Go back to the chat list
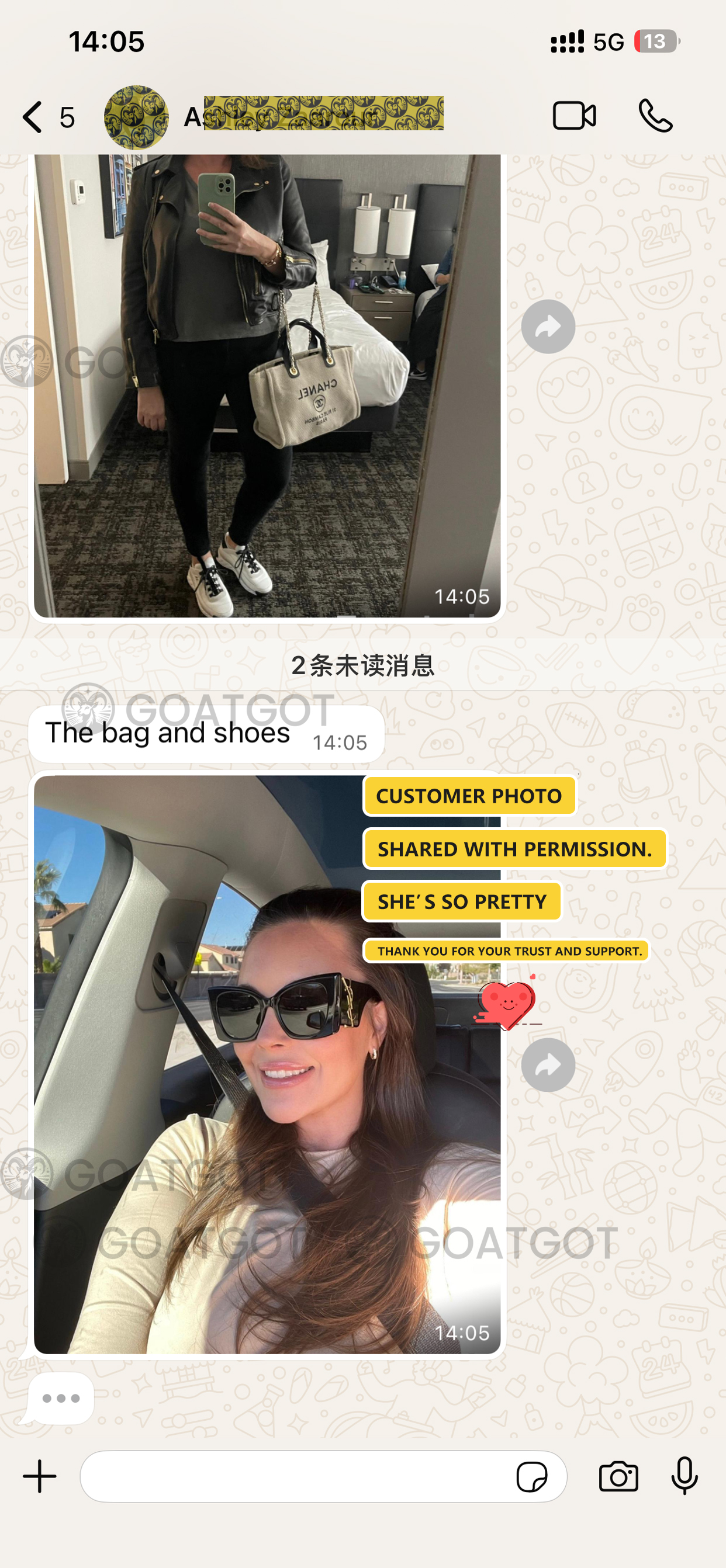This screenshot has width=726, height=1568. point(34,117)
